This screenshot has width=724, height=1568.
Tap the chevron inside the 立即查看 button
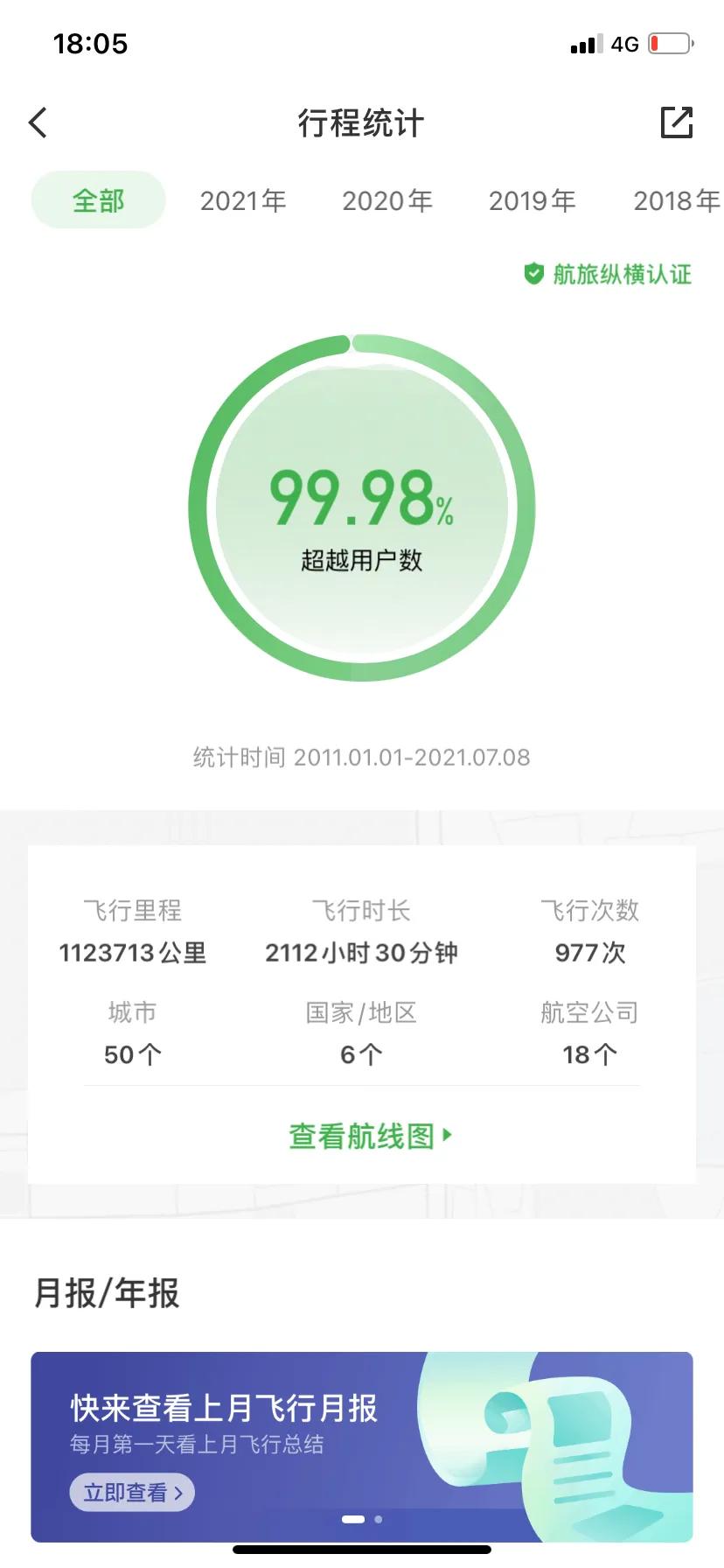coord(176,1493)
